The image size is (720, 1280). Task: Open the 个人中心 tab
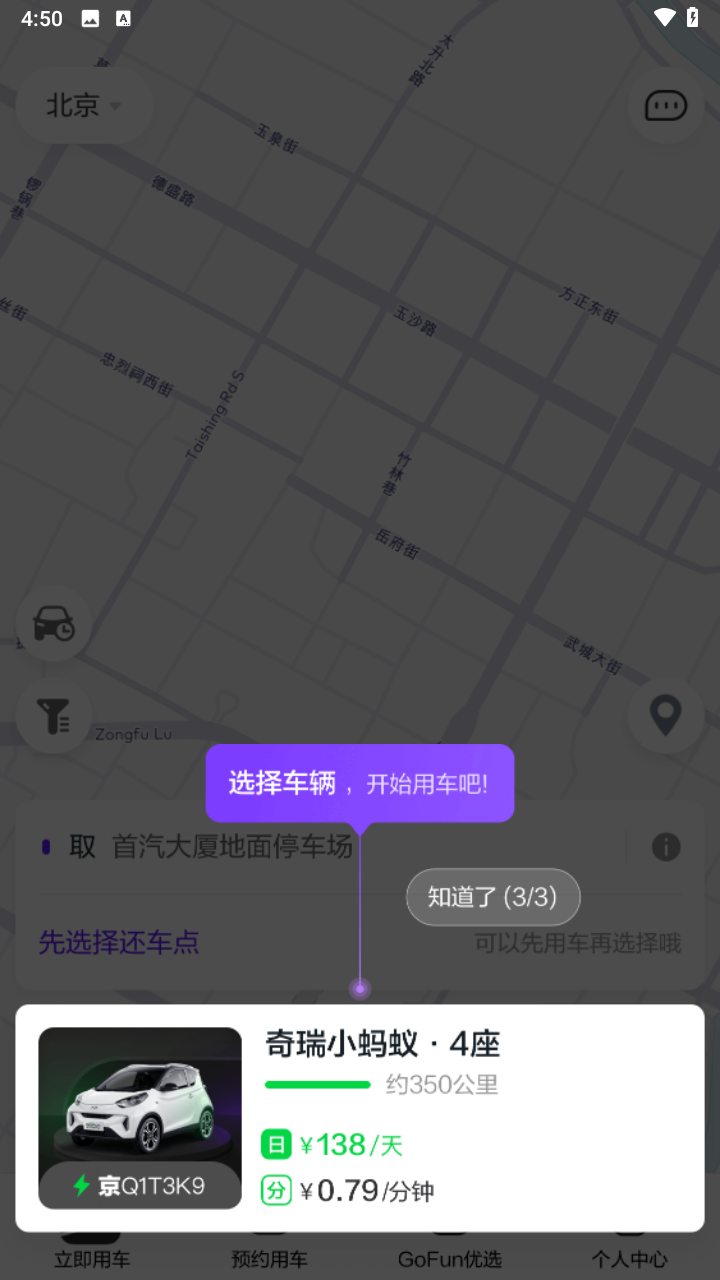pyautogui.click(x=629, y=1258)
